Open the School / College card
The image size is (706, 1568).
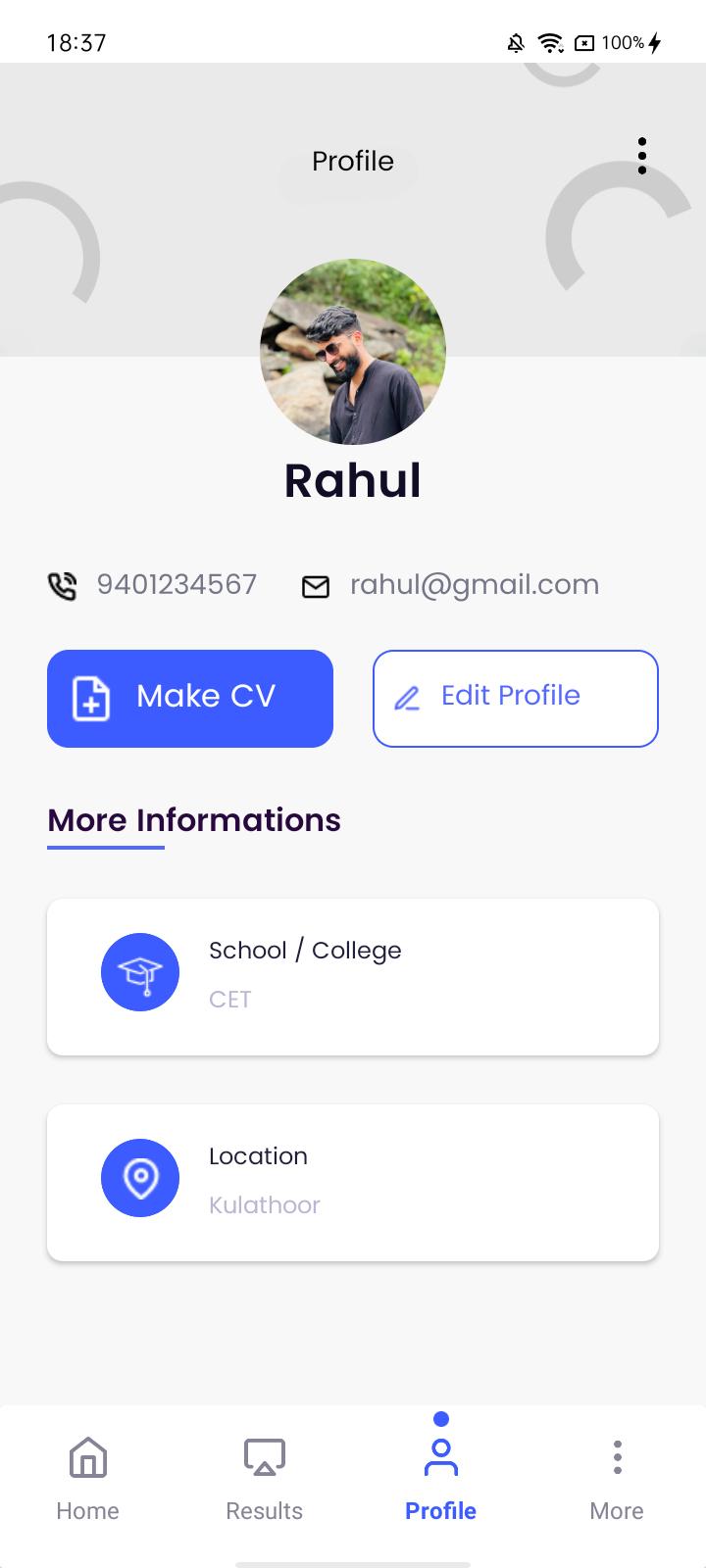(353, 977)
